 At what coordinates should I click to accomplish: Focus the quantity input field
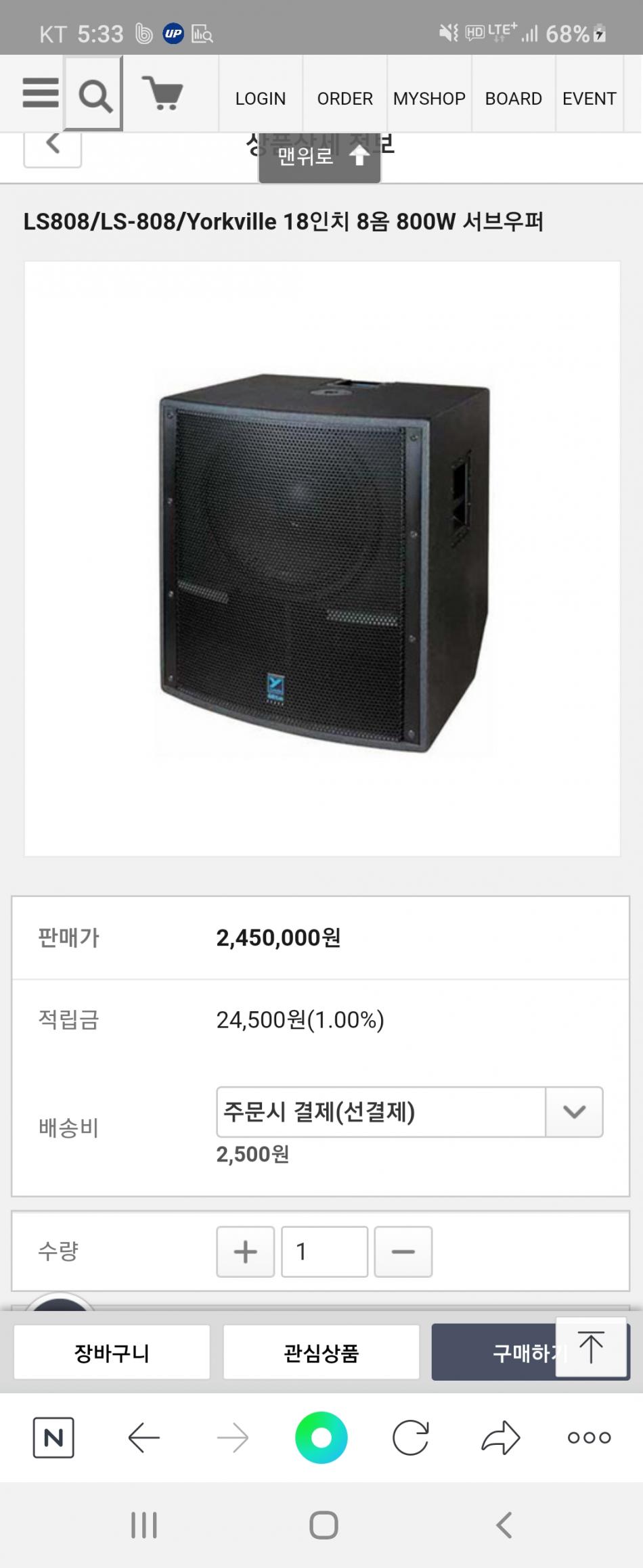click(324, 1251)
